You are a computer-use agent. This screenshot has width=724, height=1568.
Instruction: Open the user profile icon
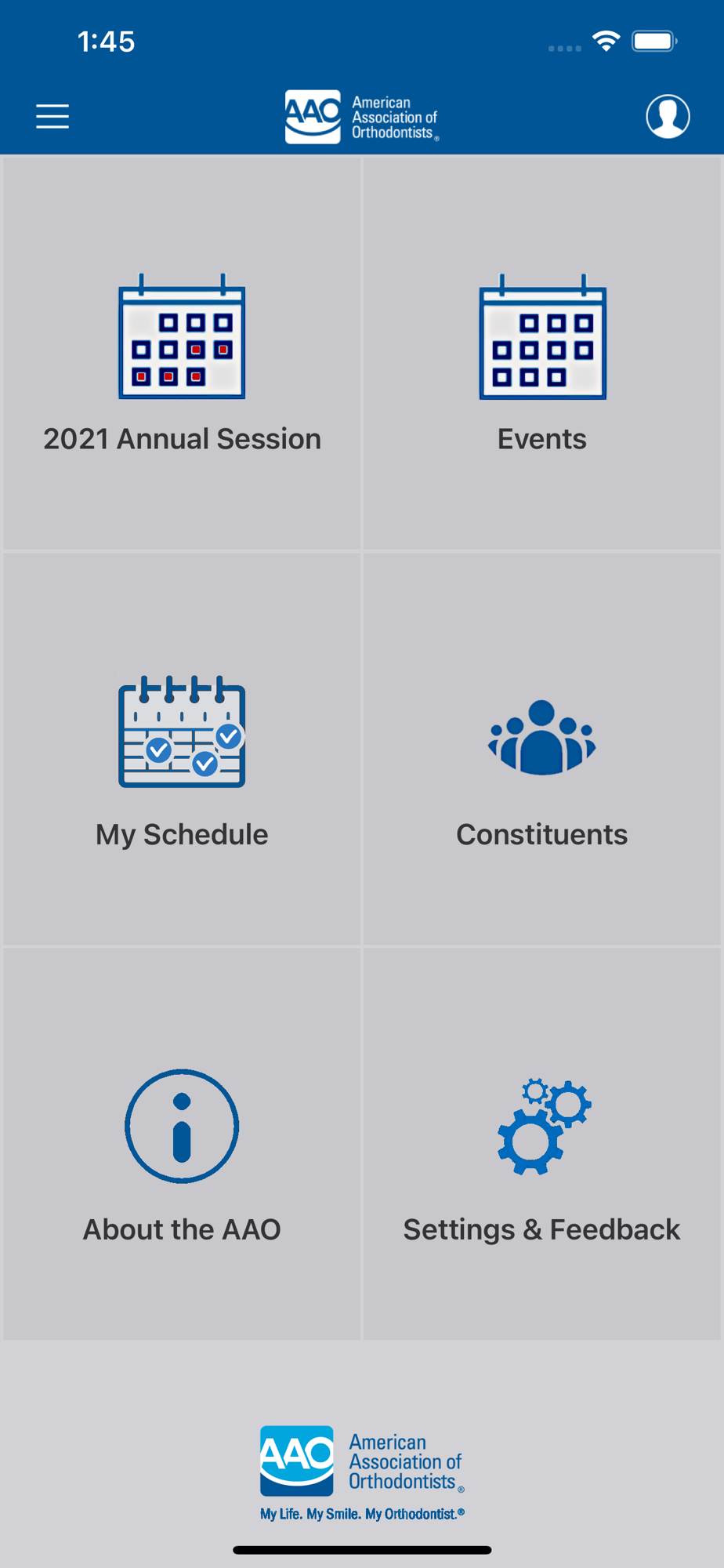pyautogui.click(x=668, y=117)
